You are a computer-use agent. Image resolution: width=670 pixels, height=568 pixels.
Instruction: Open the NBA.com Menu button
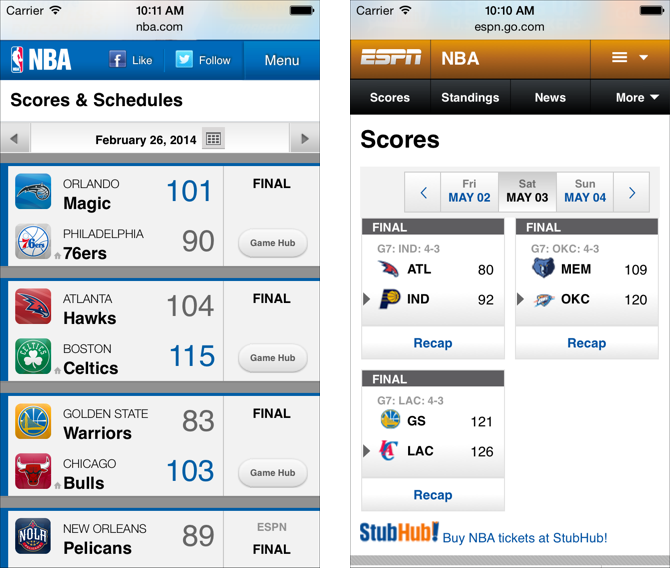pyautogui.click(x=281, y=60)
